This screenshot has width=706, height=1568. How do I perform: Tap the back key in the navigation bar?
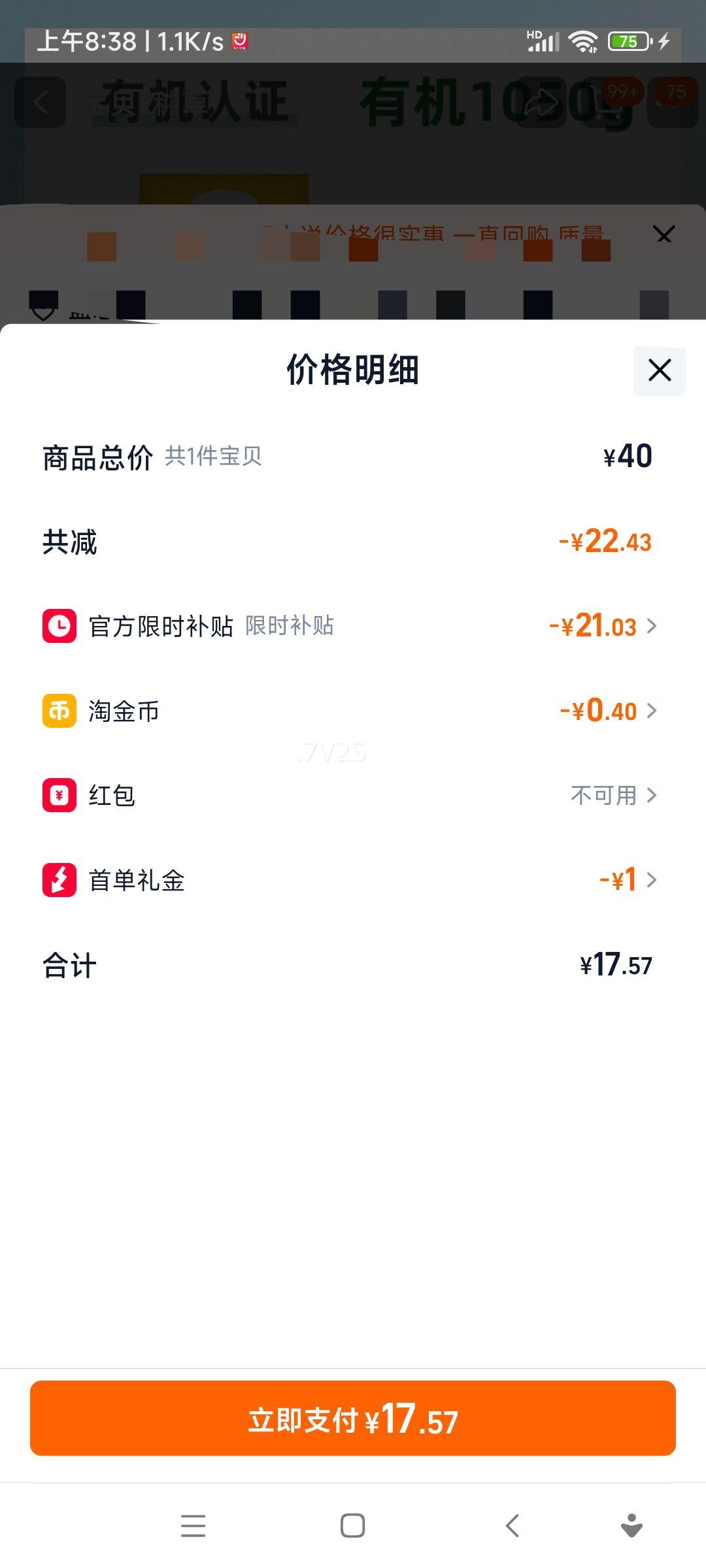point(511,1527)
